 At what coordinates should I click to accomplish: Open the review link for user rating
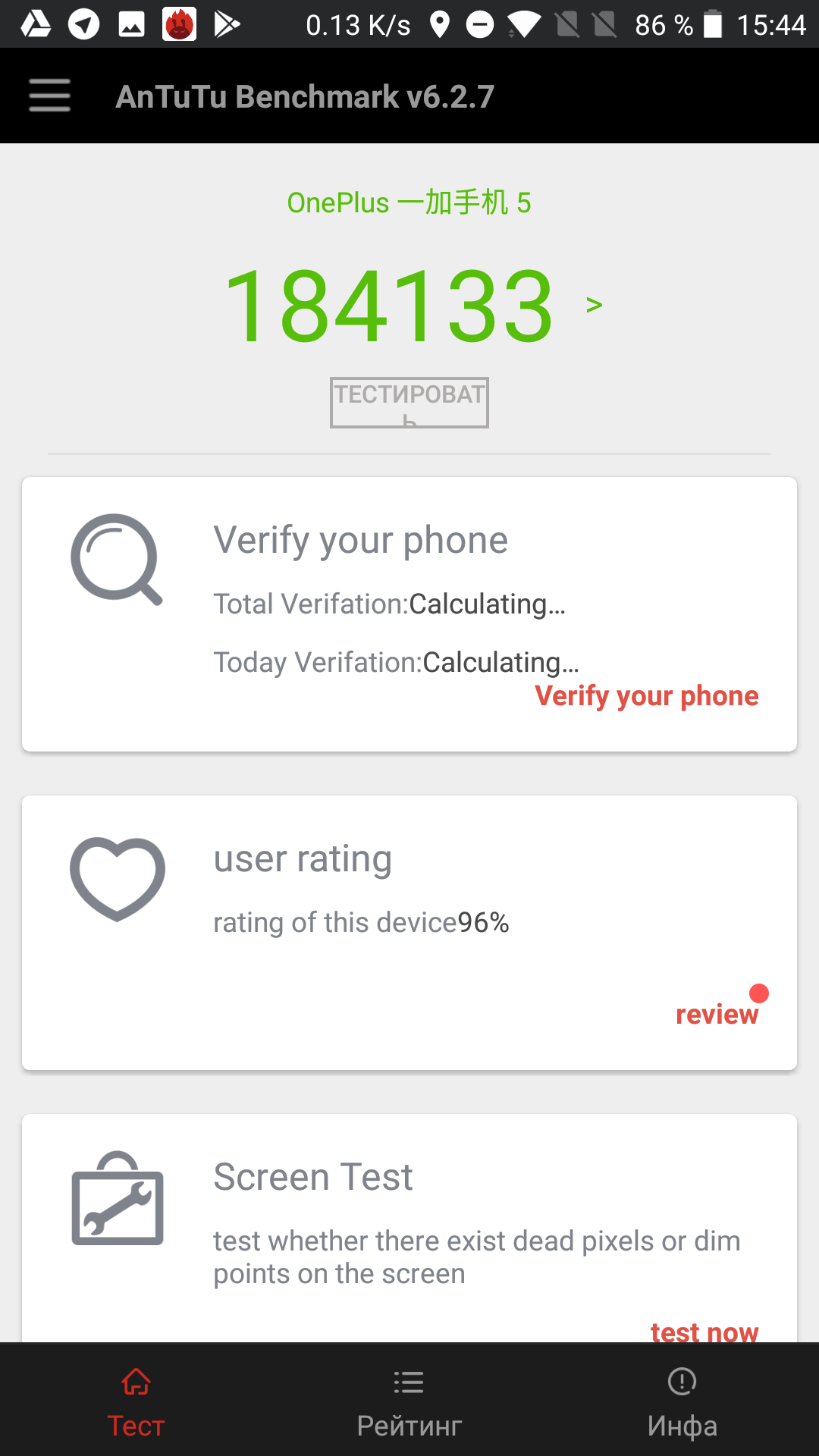(x=717, y=1014)
